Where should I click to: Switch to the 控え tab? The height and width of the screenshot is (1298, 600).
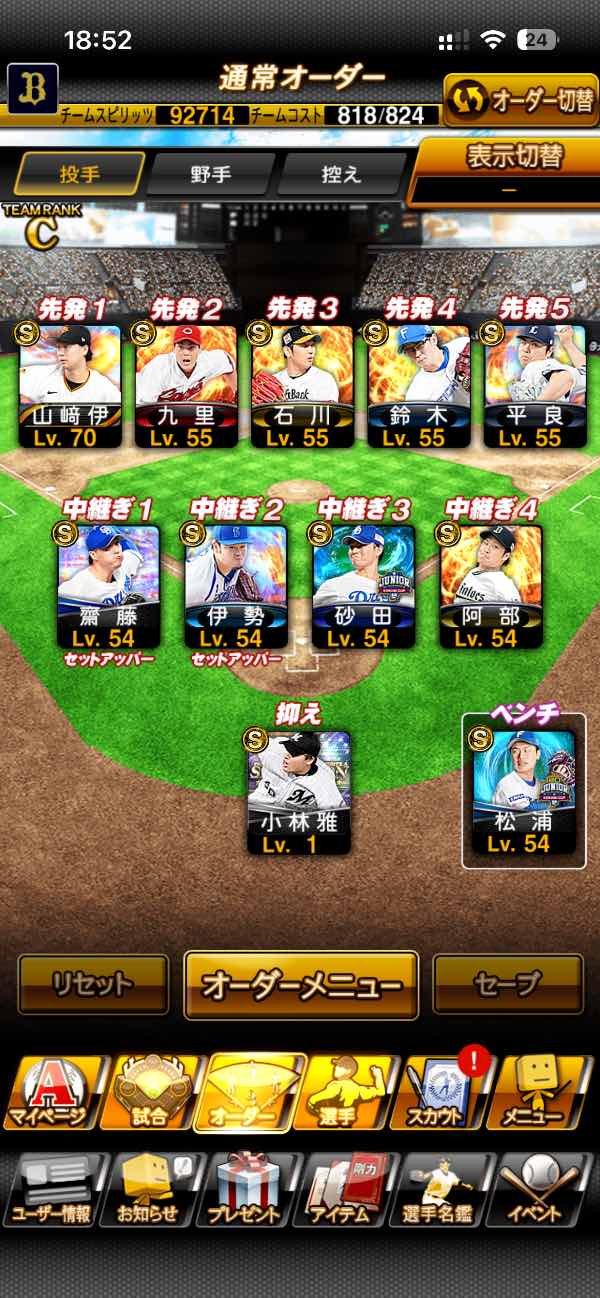(339, 174)
